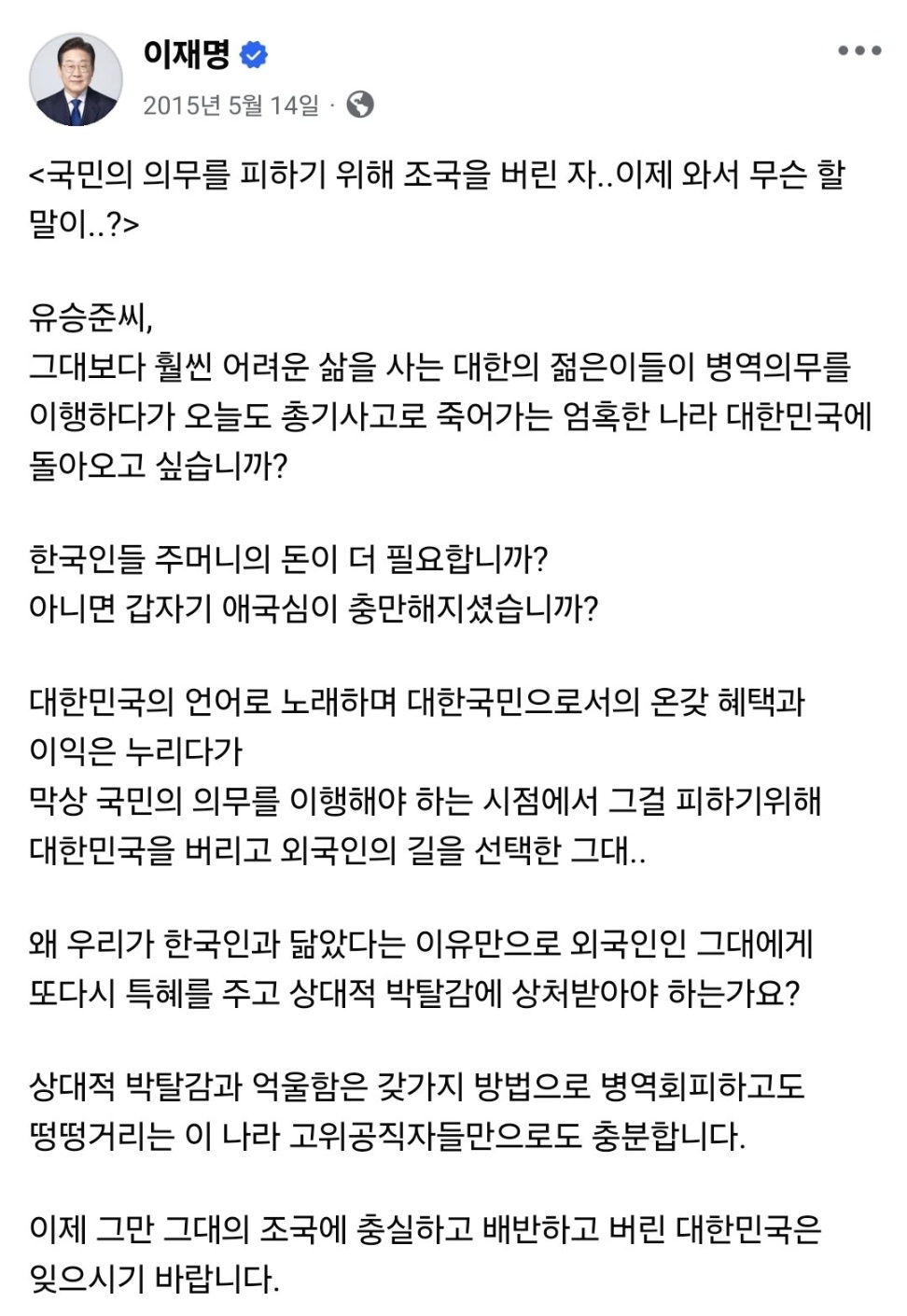The image size is (907, 1316).
Task: Open the 이재명 profile name link
Action: [186, 55]
